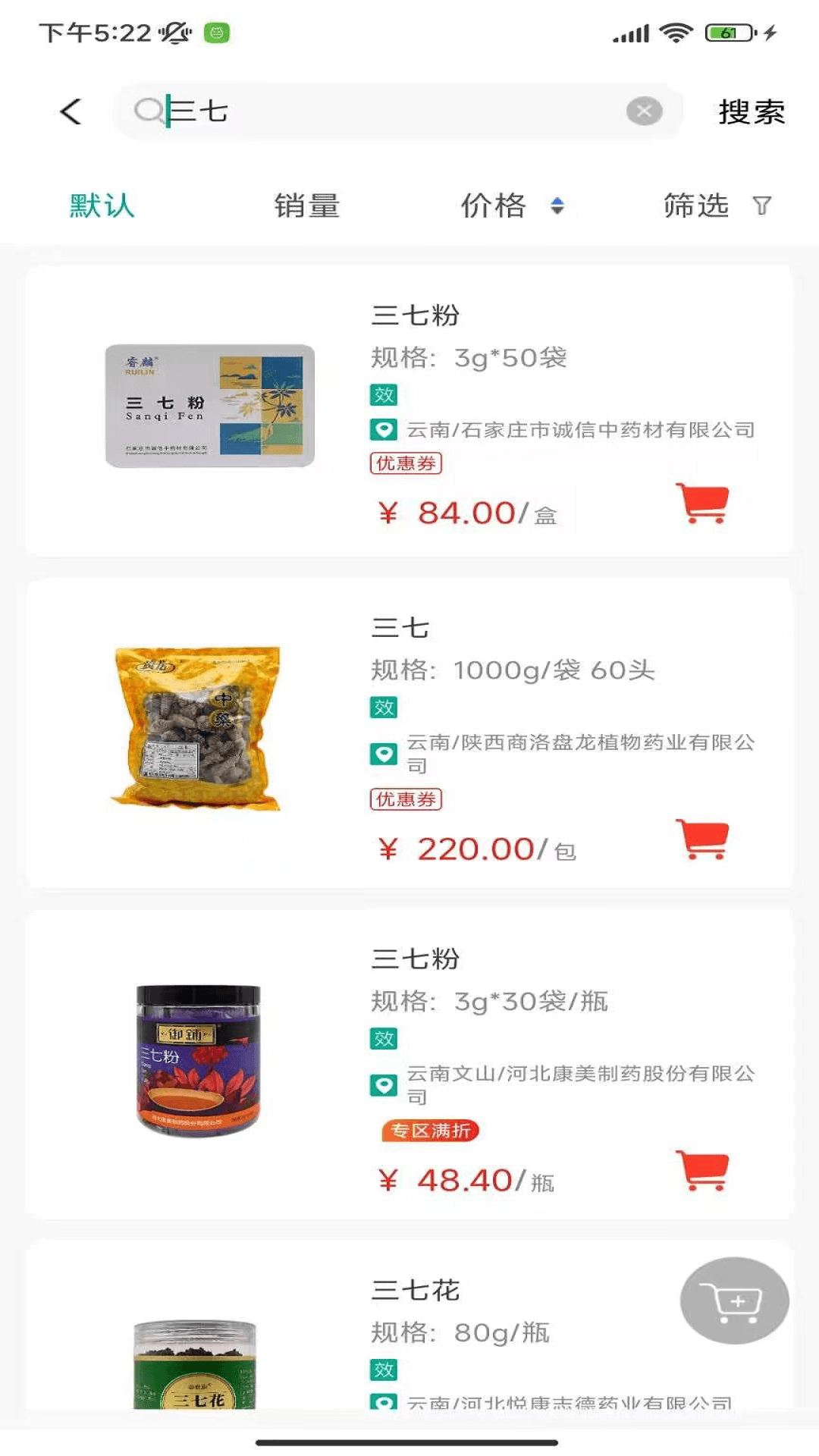The width and height of the screenshot is (819, 1456).
Task: Tap the cart icon beside 48.40 price
Action: (701, 1171)
